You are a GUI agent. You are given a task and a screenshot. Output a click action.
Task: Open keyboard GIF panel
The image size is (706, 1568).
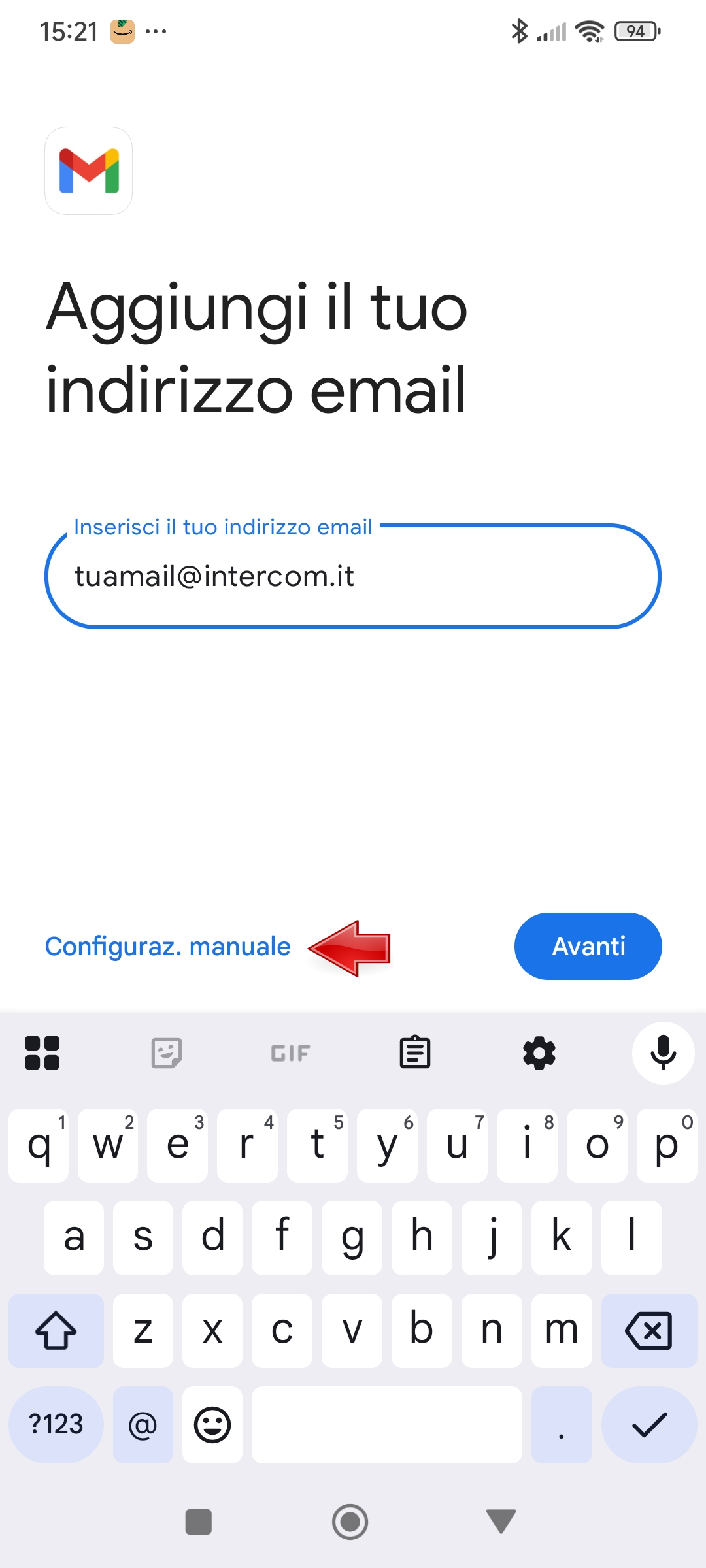point(290,1053)
